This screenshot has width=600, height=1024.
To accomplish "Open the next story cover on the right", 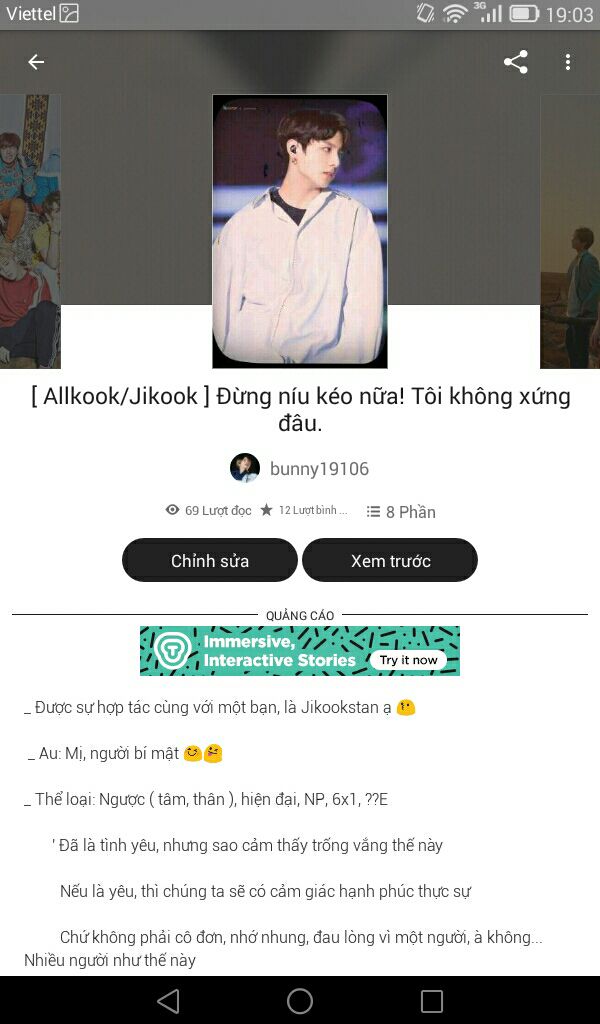I will click(570, 231).
